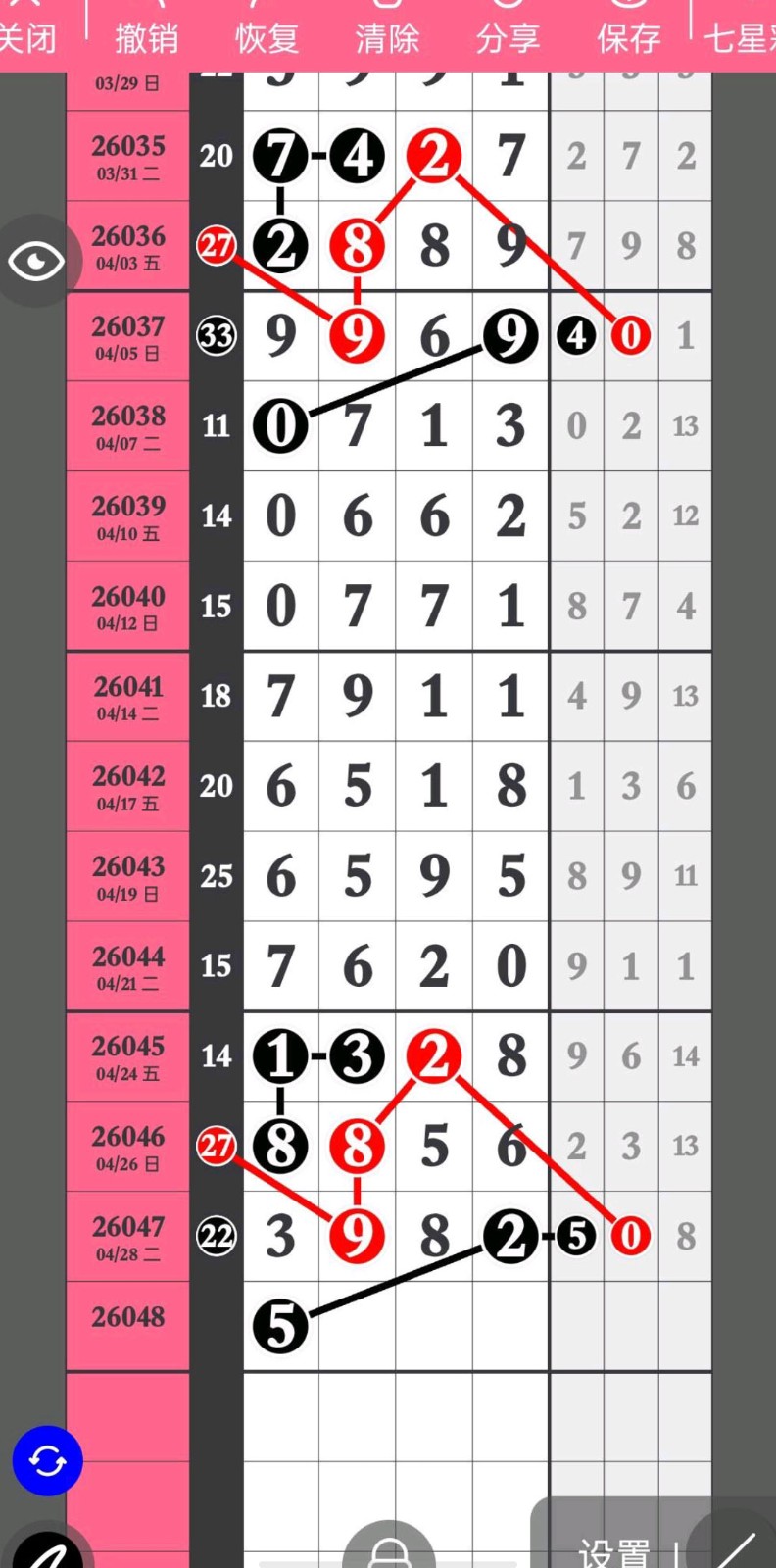Open 设置 settings panel
This screenshot has width=776, height=1568.
pyautogui.click(x=614, y=1551)
